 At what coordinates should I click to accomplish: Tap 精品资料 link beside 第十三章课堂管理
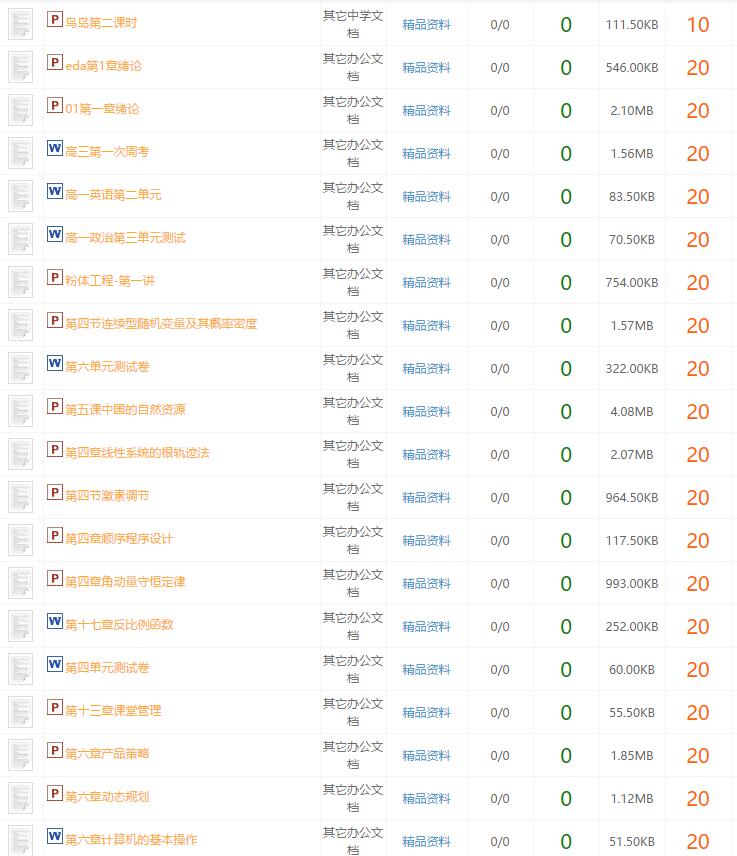[x=426, y=712]
